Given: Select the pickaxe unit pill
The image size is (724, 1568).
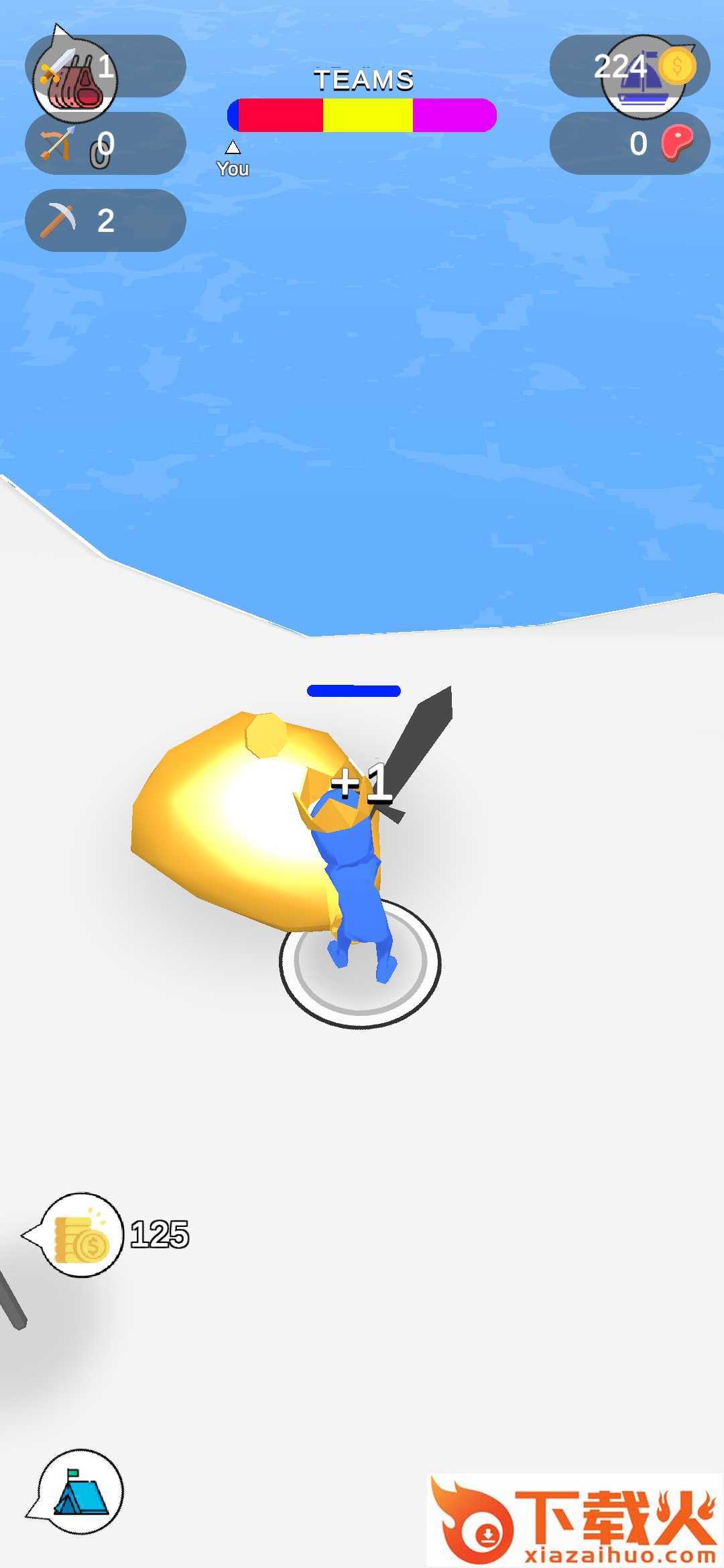Looking at the screenshot, I should [105, 220].
